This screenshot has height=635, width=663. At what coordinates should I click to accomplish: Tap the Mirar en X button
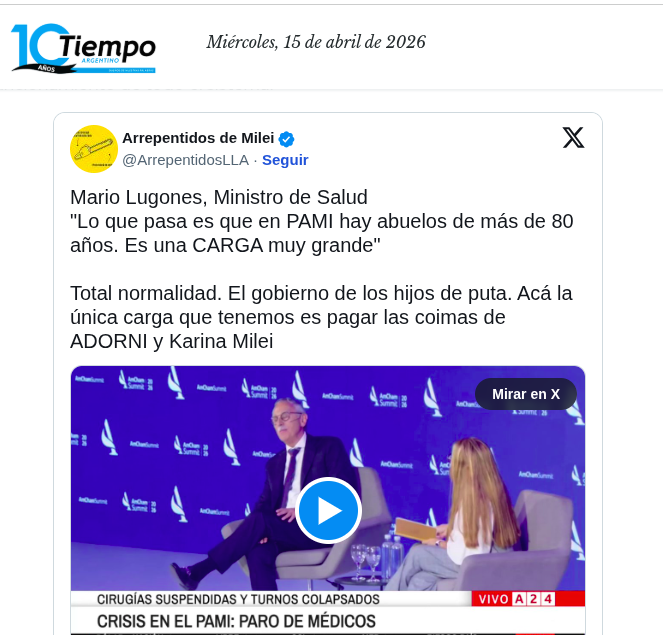(526, 394)
